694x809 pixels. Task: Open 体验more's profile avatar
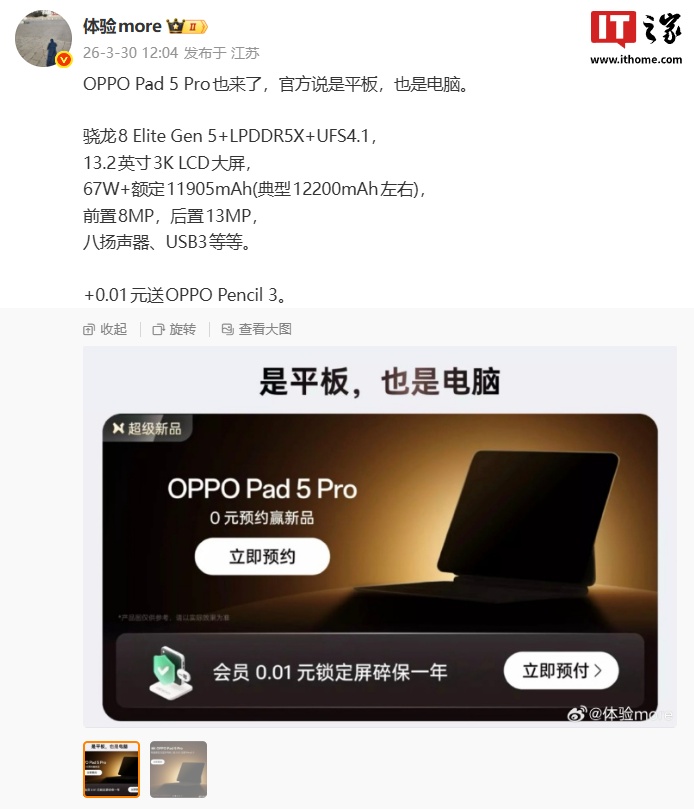pos(43,39)
